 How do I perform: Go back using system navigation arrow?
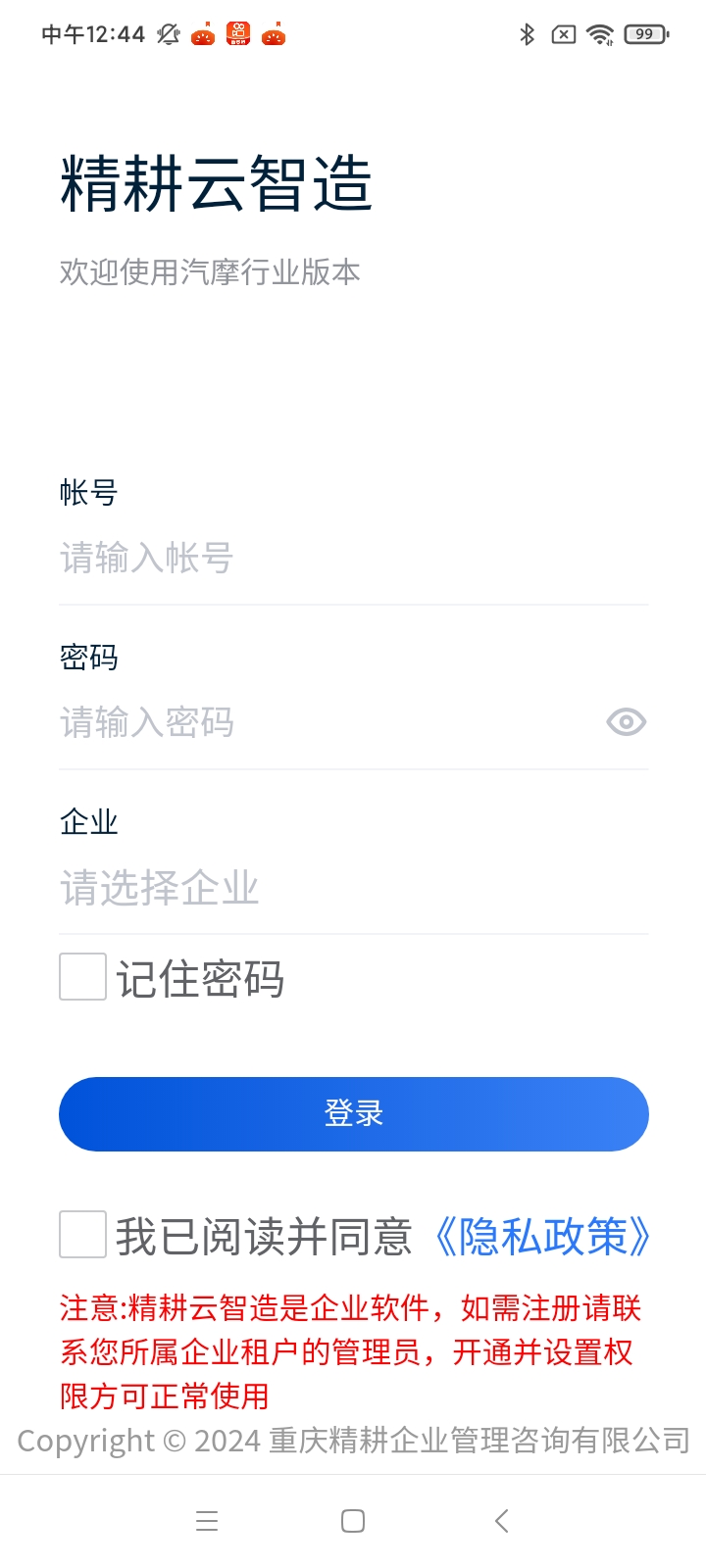tap(501, 1521)
